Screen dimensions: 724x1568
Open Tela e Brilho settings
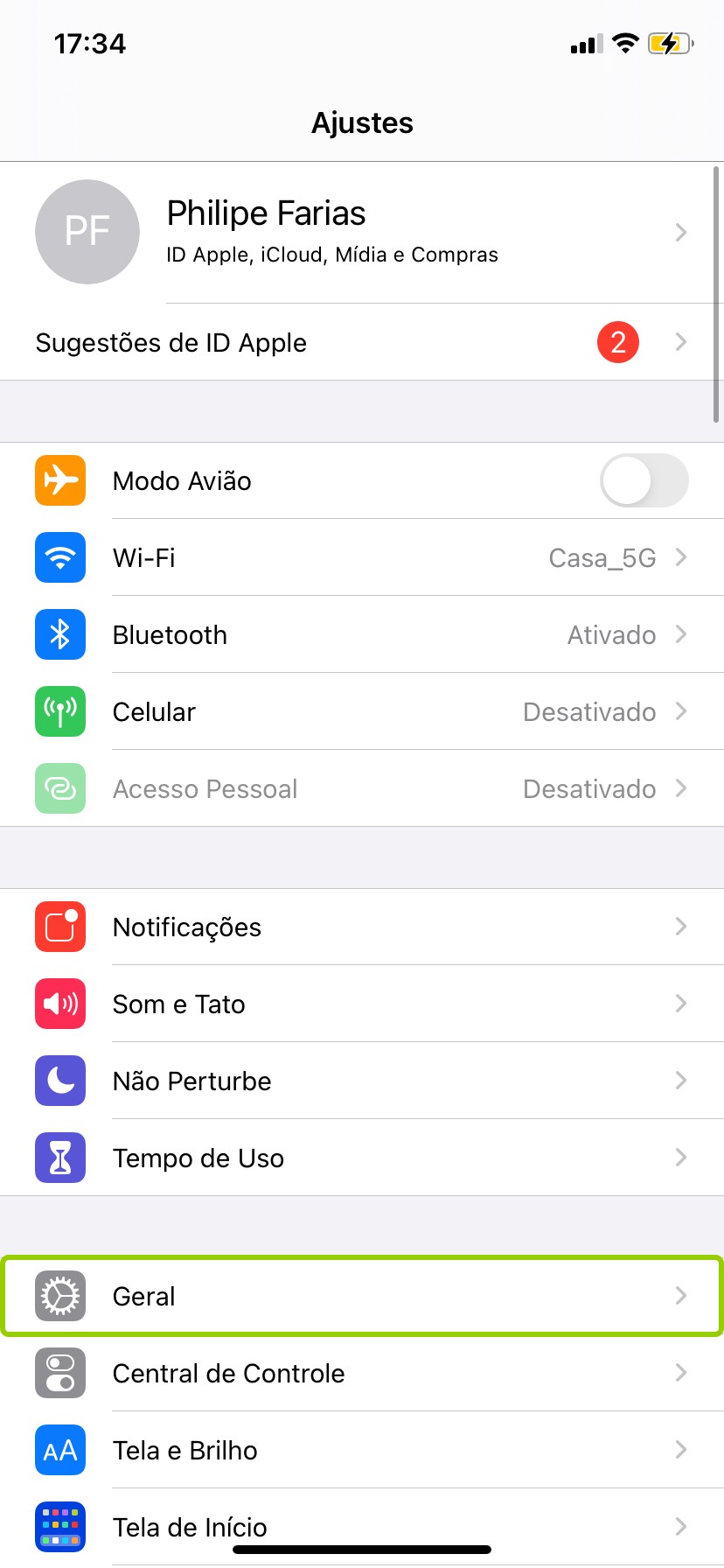coord(362,1450)
